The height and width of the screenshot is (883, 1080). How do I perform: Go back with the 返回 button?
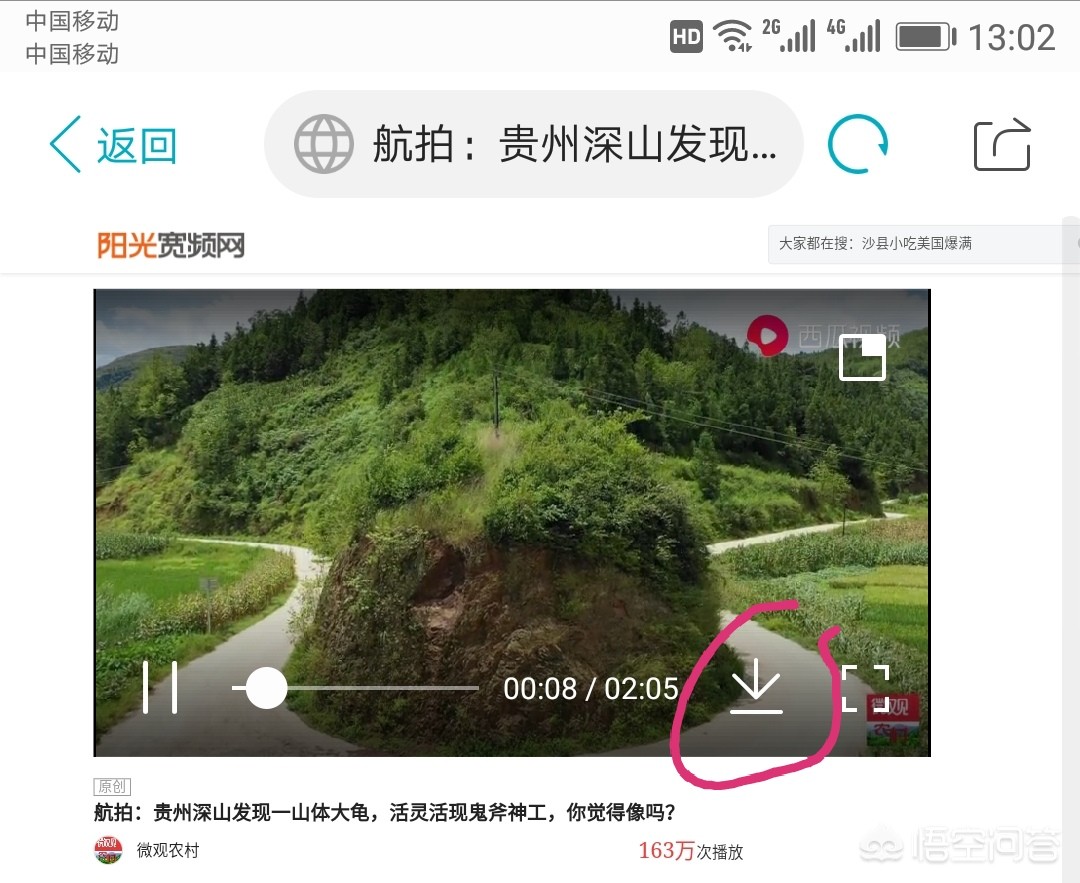click(x=113, y=145)
